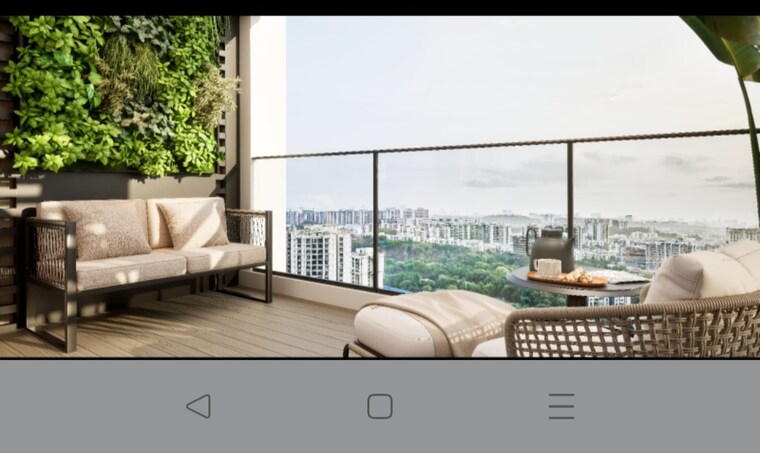Viewport: 760px width, 453px height.
Task: Go back using the navigation bar arrow
Action: click(x=199, y=406)
